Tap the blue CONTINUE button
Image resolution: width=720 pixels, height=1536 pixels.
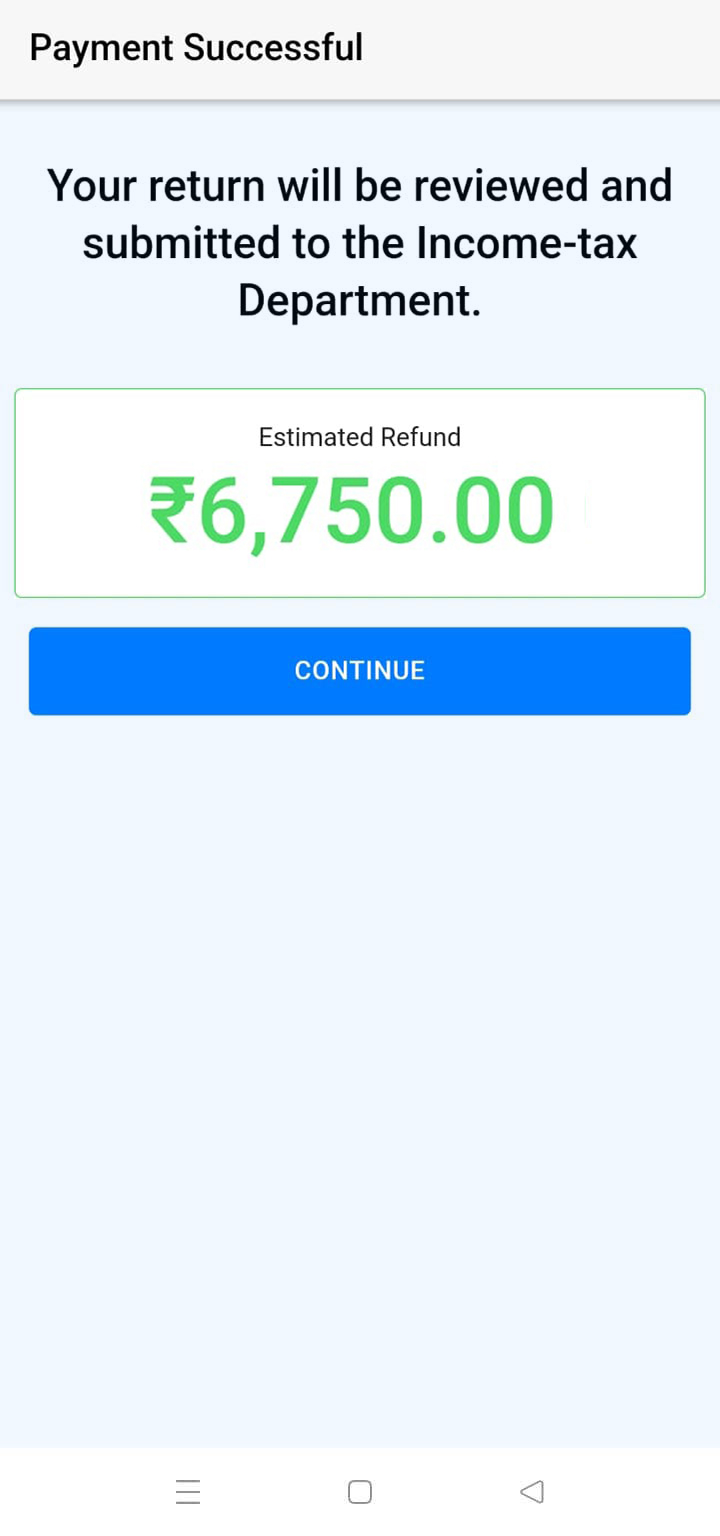click(359, 670)
